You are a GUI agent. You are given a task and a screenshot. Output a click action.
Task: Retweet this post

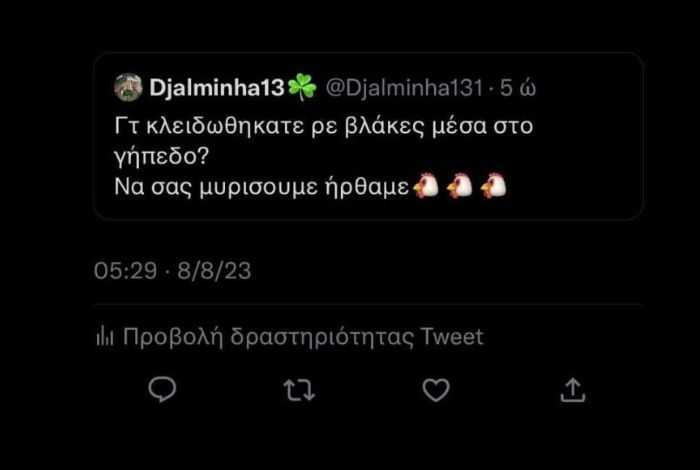tap(299, 389)
